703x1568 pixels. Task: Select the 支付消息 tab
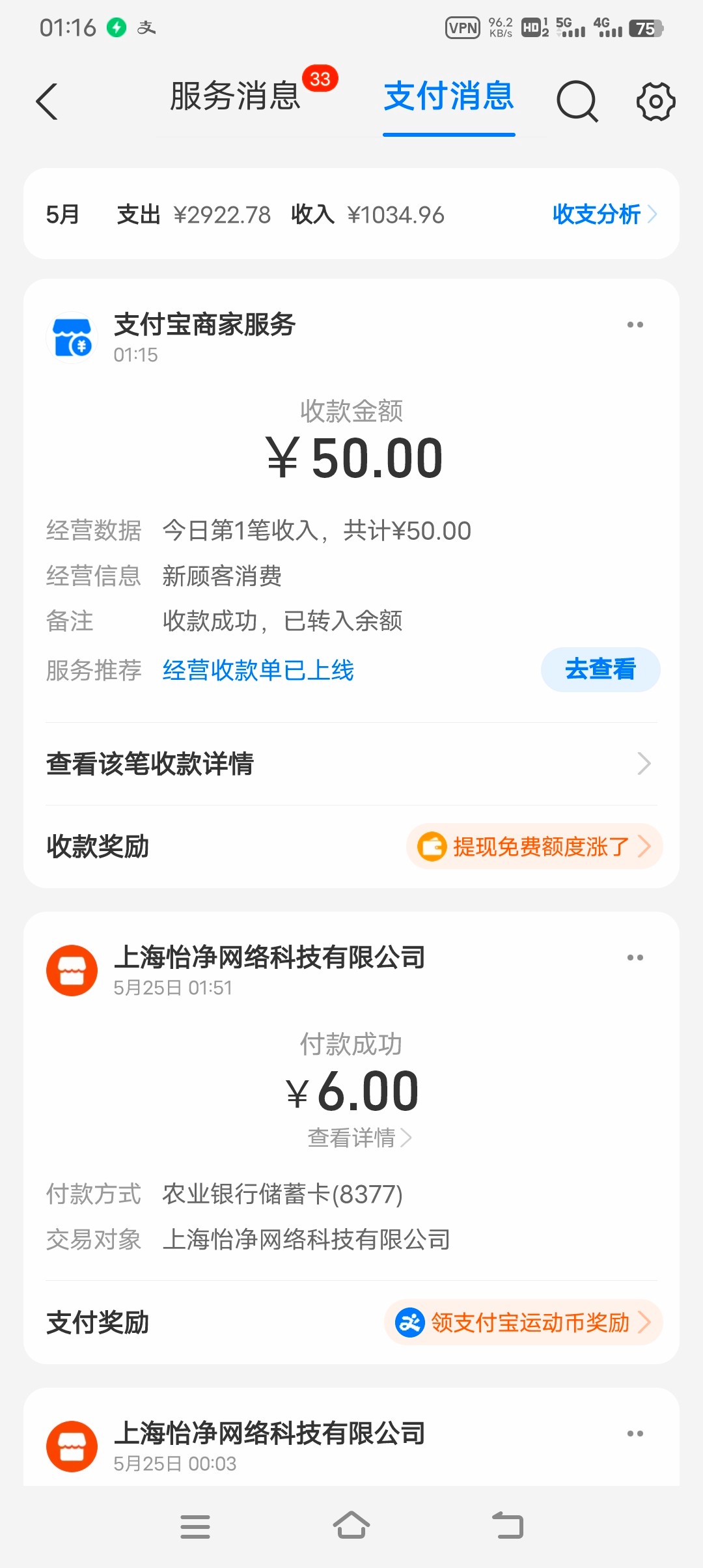coord(449,96)
